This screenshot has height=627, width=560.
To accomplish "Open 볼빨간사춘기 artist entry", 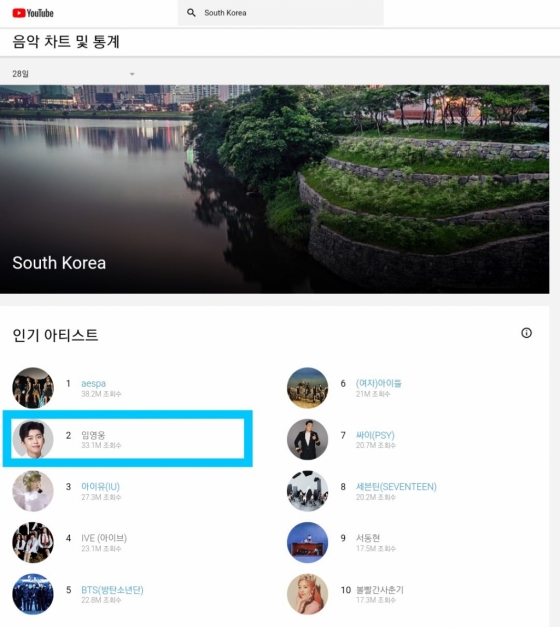I will click(x=380, y=589).
